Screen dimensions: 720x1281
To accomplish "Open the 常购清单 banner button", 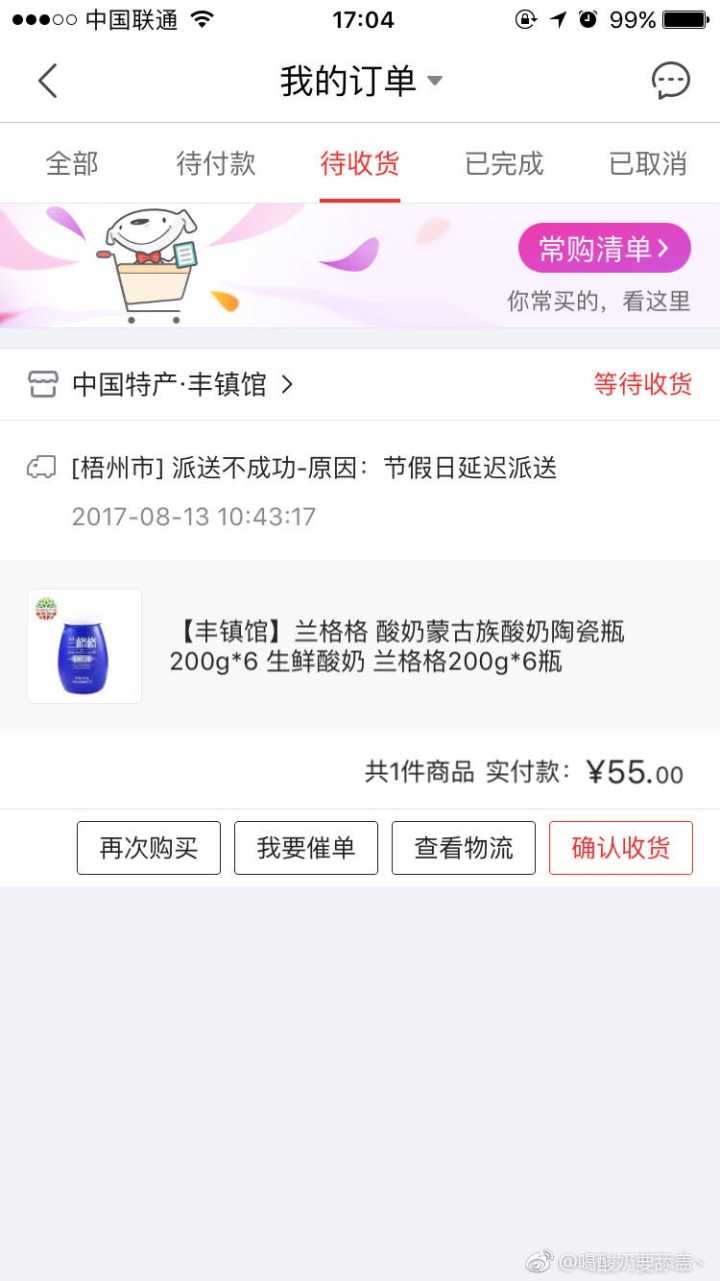I will [x=604, y=249].
